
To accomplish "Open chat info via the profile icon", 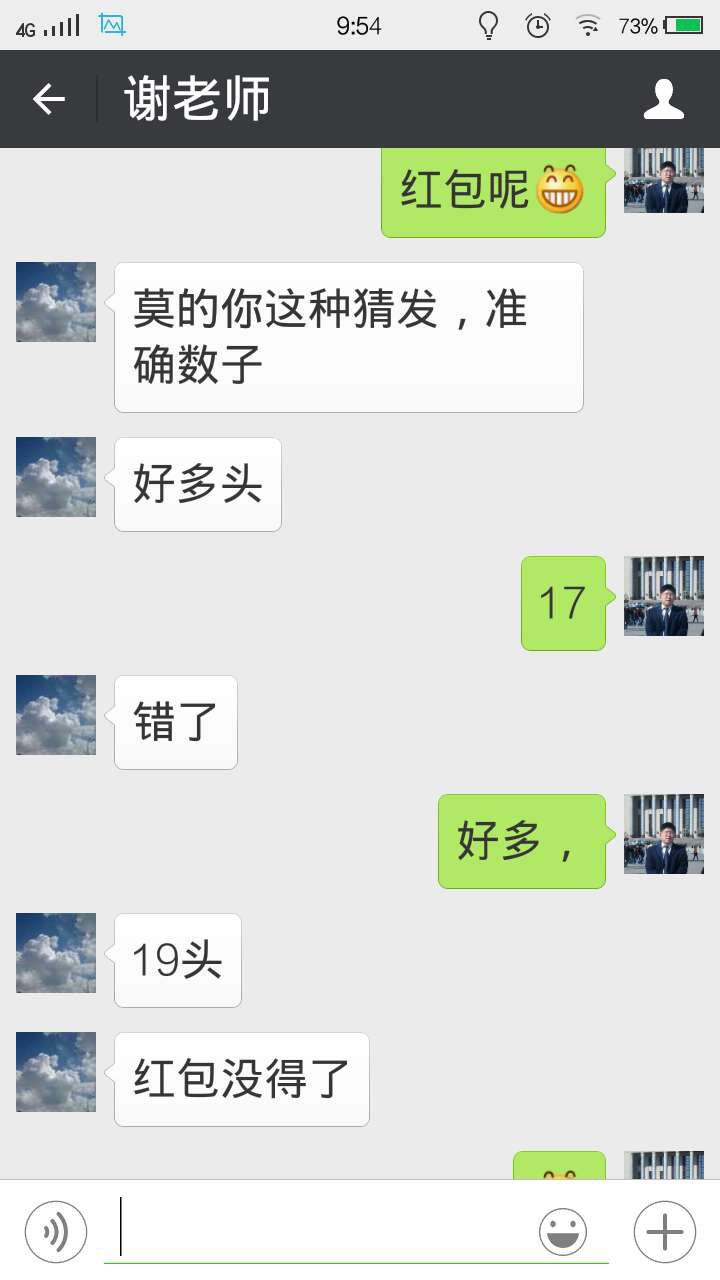I will coord(664,99).
